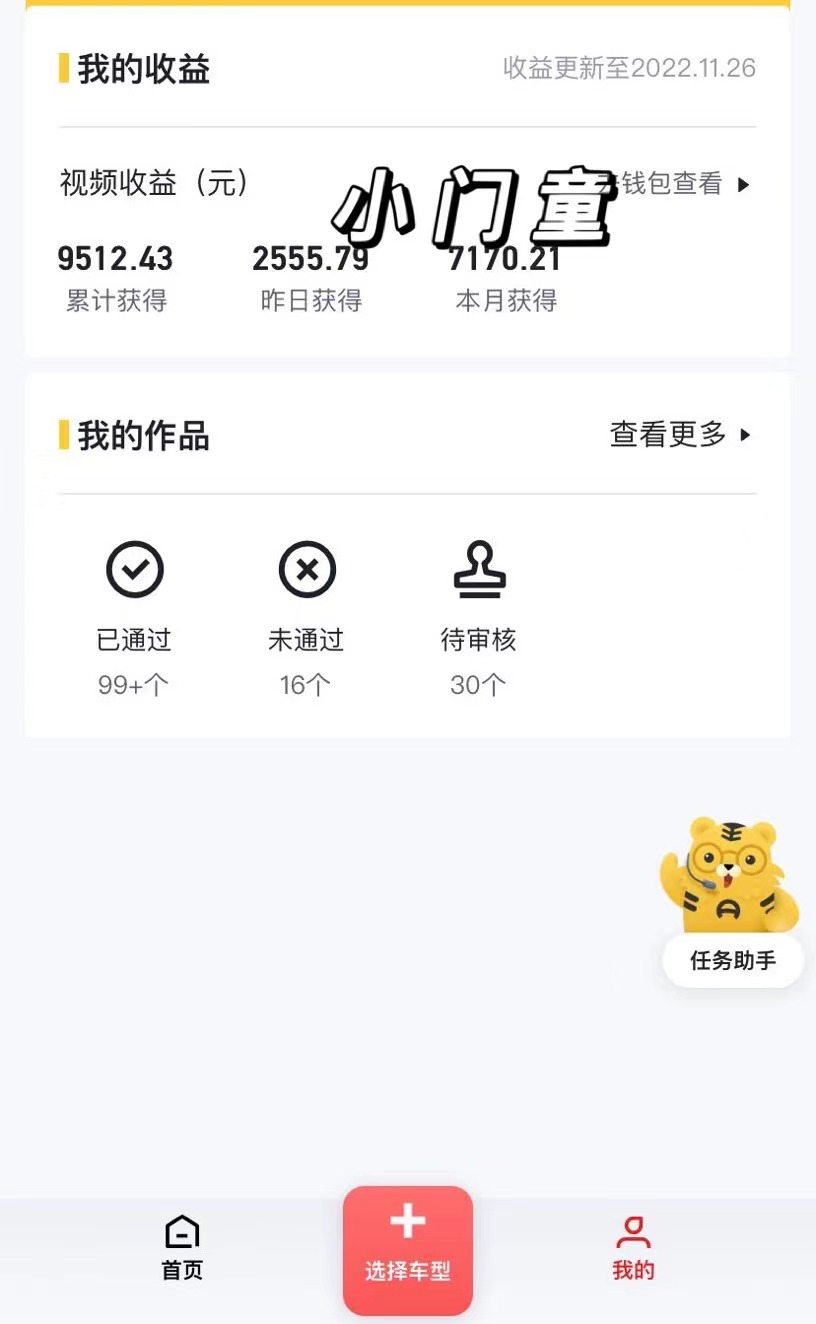
Task: Click the 未通过 count showing 16个
Action: tap(306, 684)
